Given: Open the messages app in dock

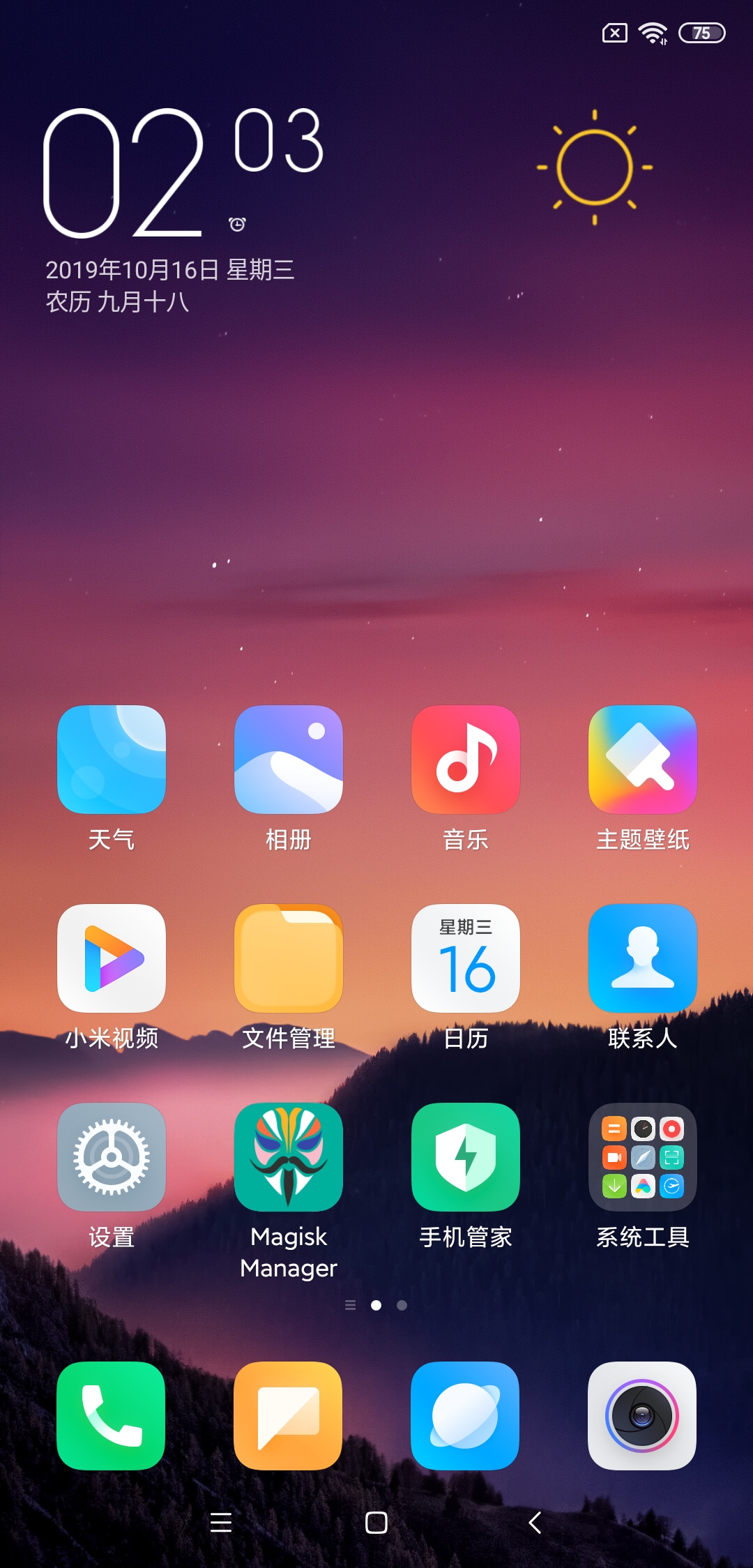Looking at the screenshot, I should (288, 1415).
